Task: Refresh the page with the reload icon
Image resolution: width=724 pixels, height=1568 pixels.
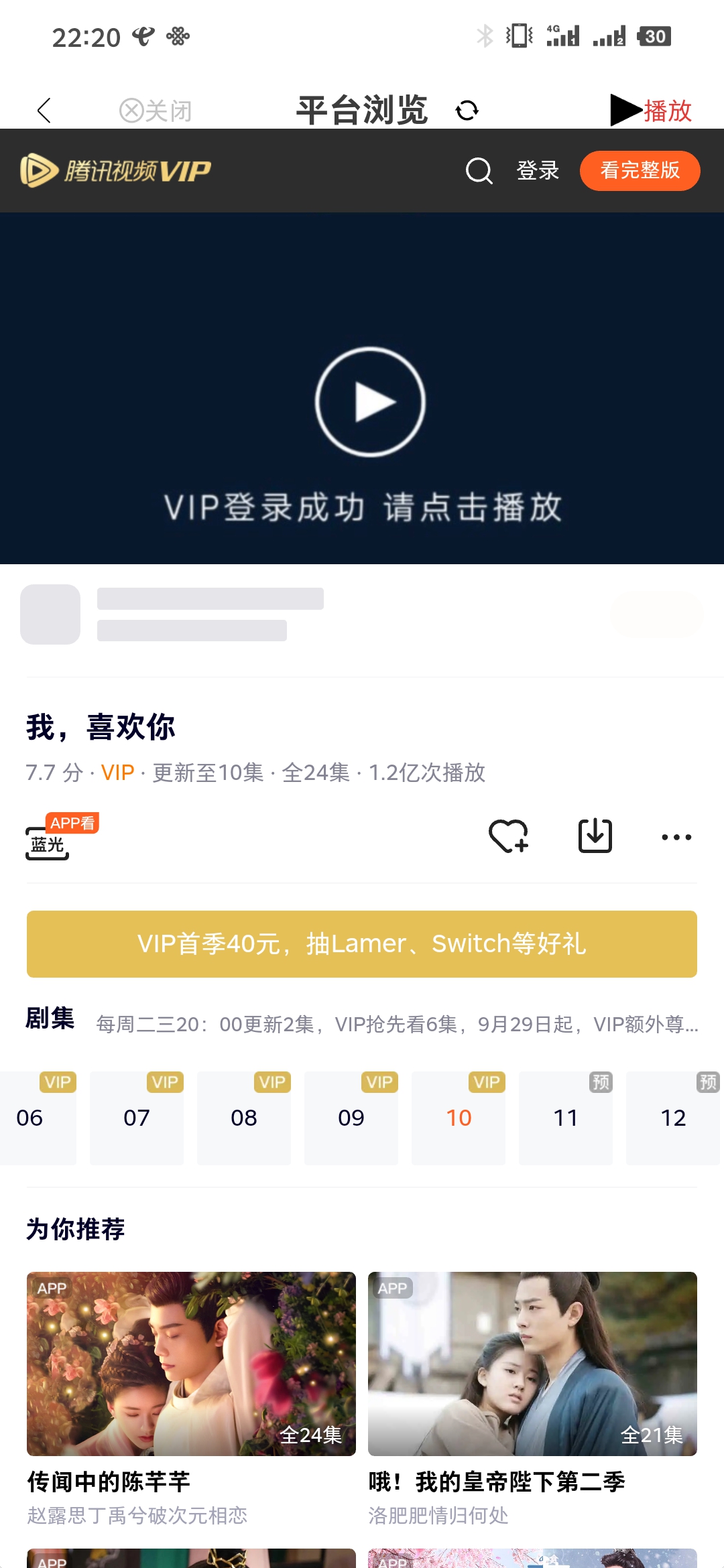Action: (x=467, y=111)
